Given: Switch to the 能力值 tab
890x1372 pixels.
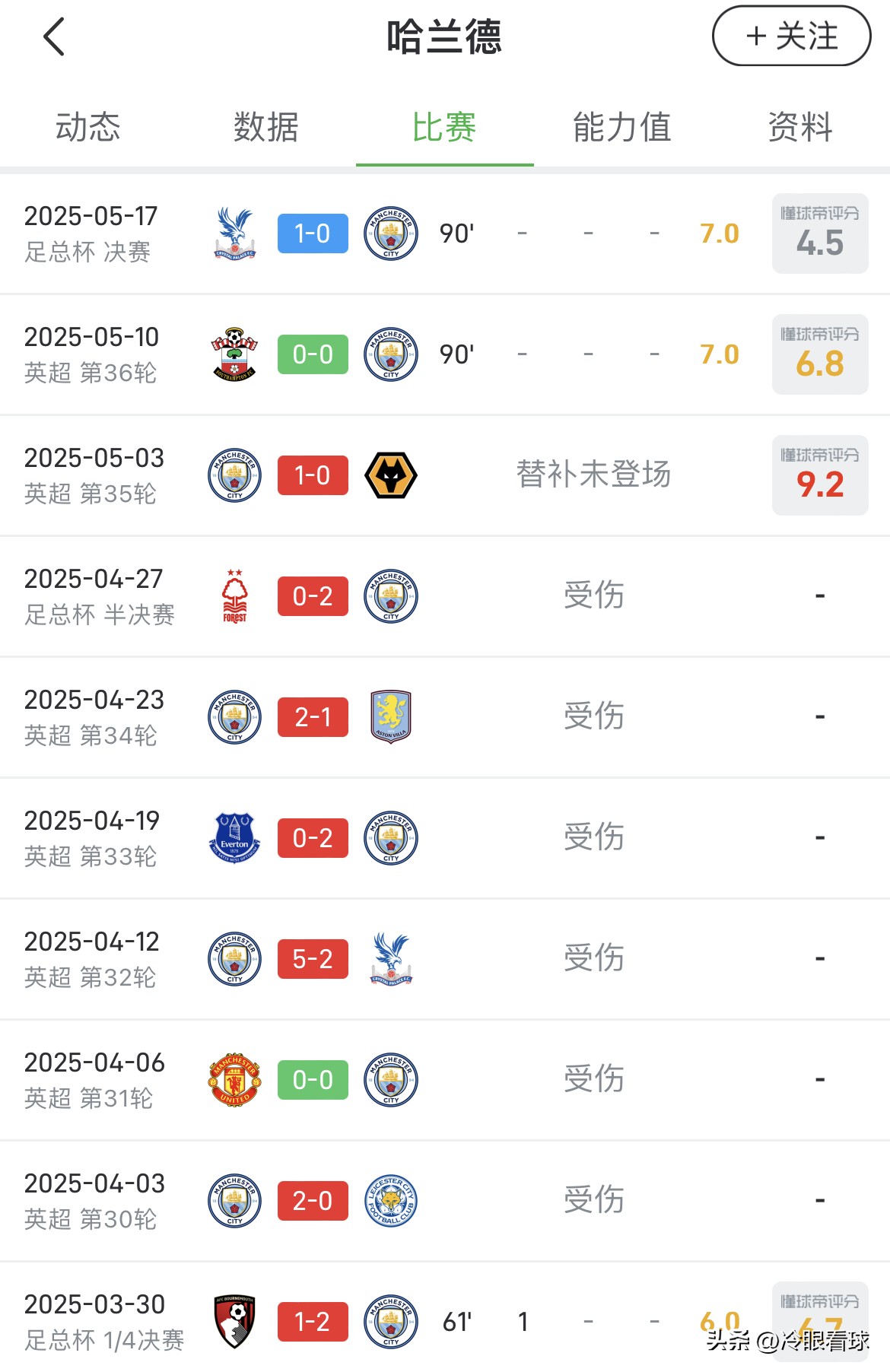Looking at the screenshot, I should click(x=621, y=128).
